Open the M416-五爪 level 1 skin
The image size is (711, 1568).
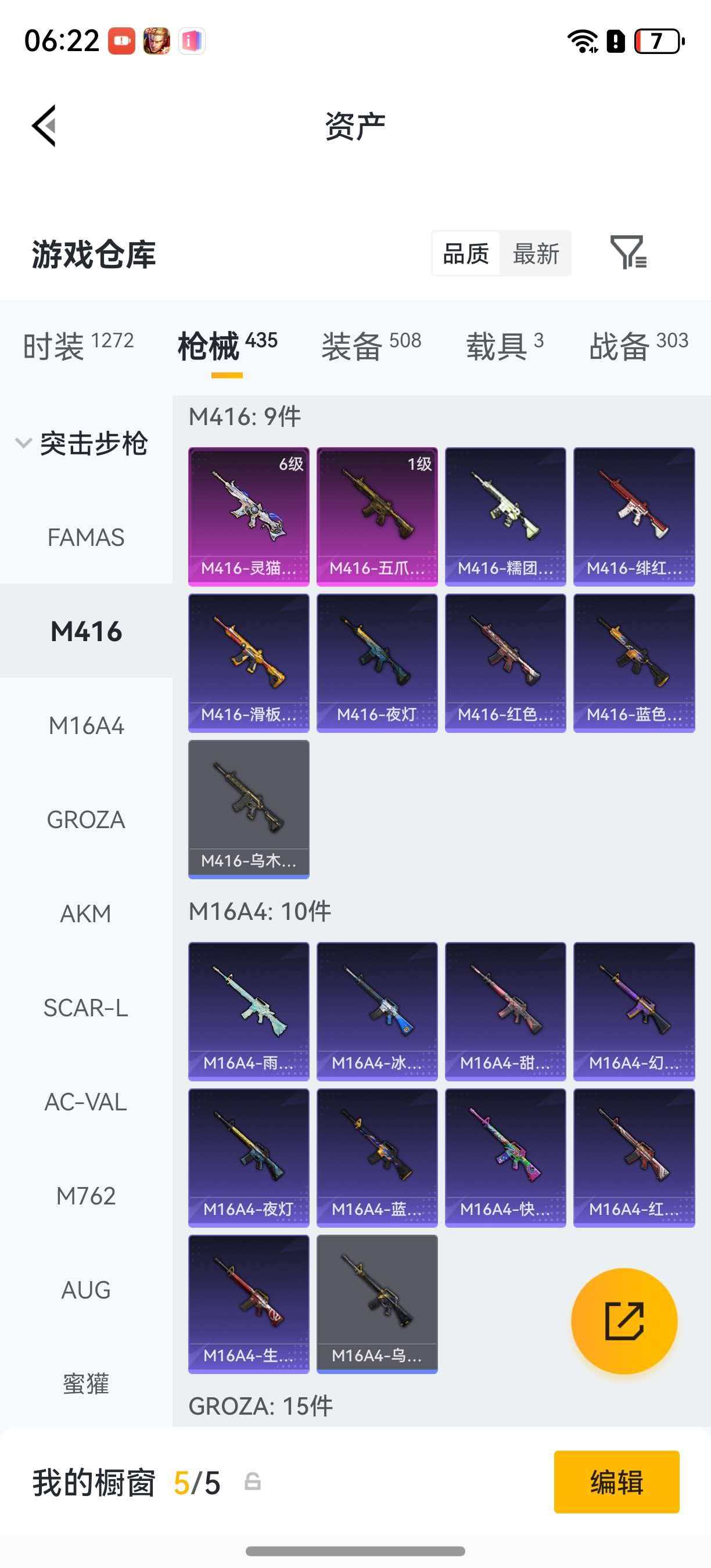(x=377, y=516)
